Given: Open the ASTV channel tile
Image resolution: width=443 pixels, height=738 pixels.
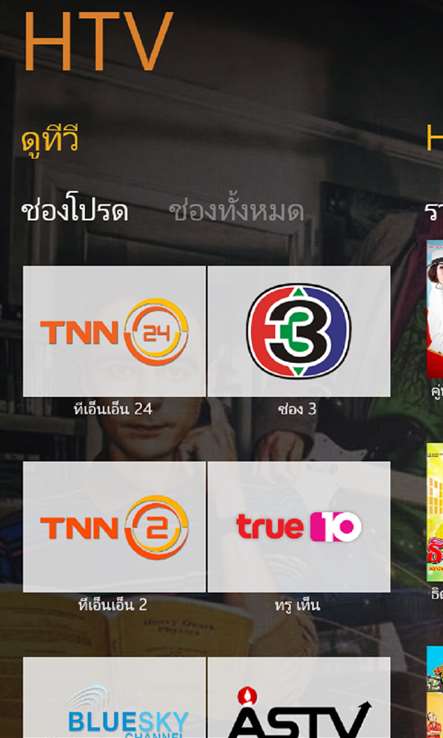Looking at the screenshot, I should pyautogui.click(x=299, y=698).
